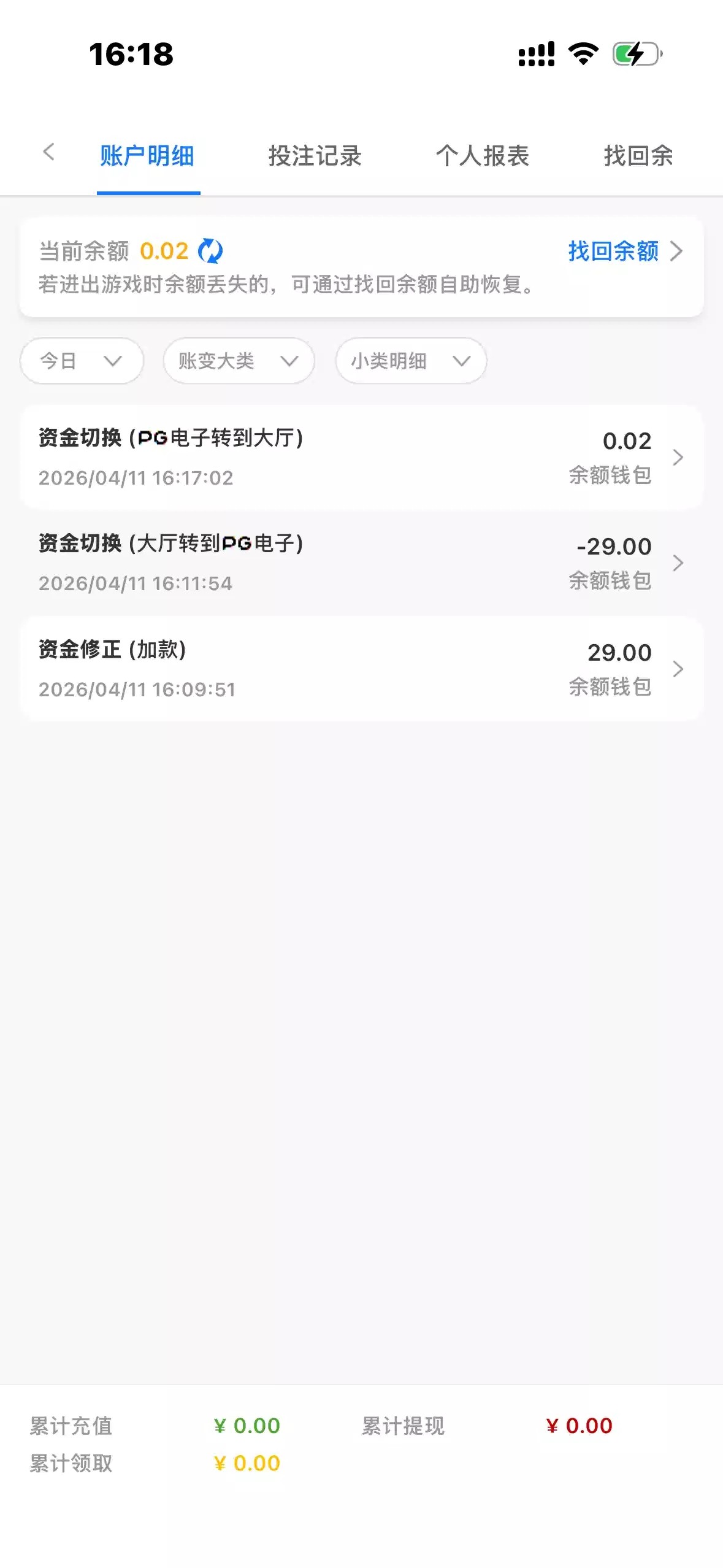The width and height of the screenshot is (723, 1568).
Task: Open the 个人报表 tab
Action: pyautogui.click(x=483, y=156)
